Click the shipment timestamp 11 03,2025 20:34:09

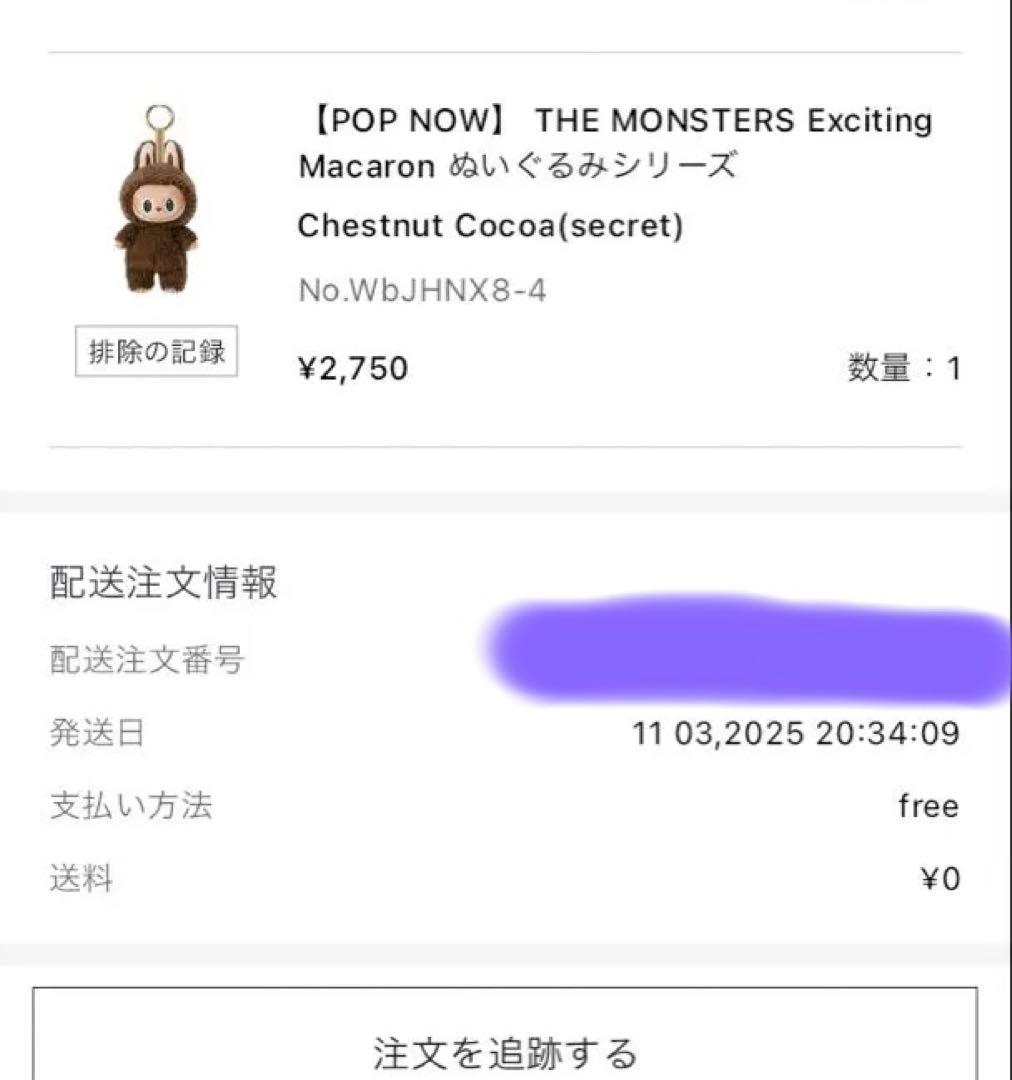click(x=797, y=733)
